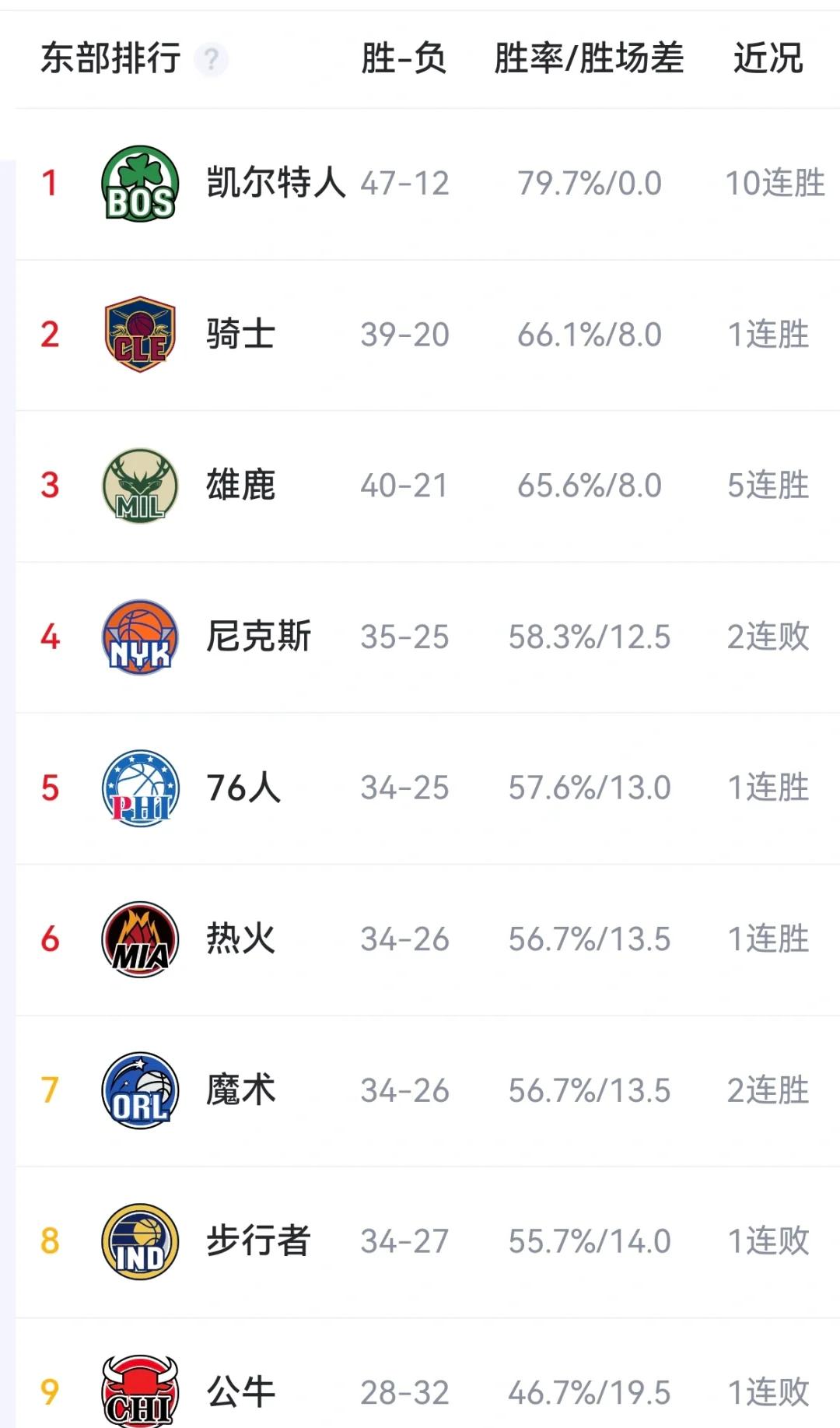Select the Celtics BOS team logo
840x1428 pixels.
(140, 184)
